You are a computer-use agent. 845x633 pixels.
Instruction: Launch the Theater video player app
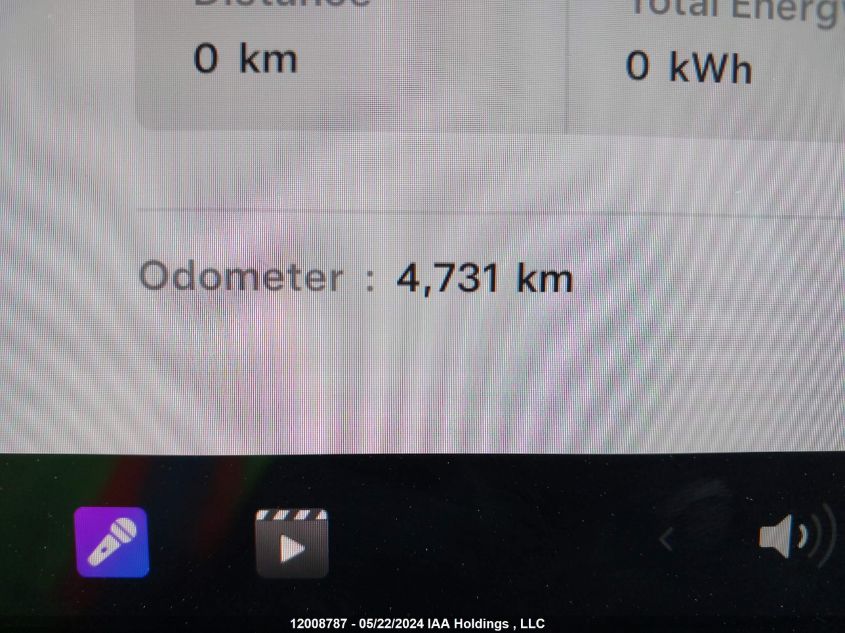pos(291,544)
